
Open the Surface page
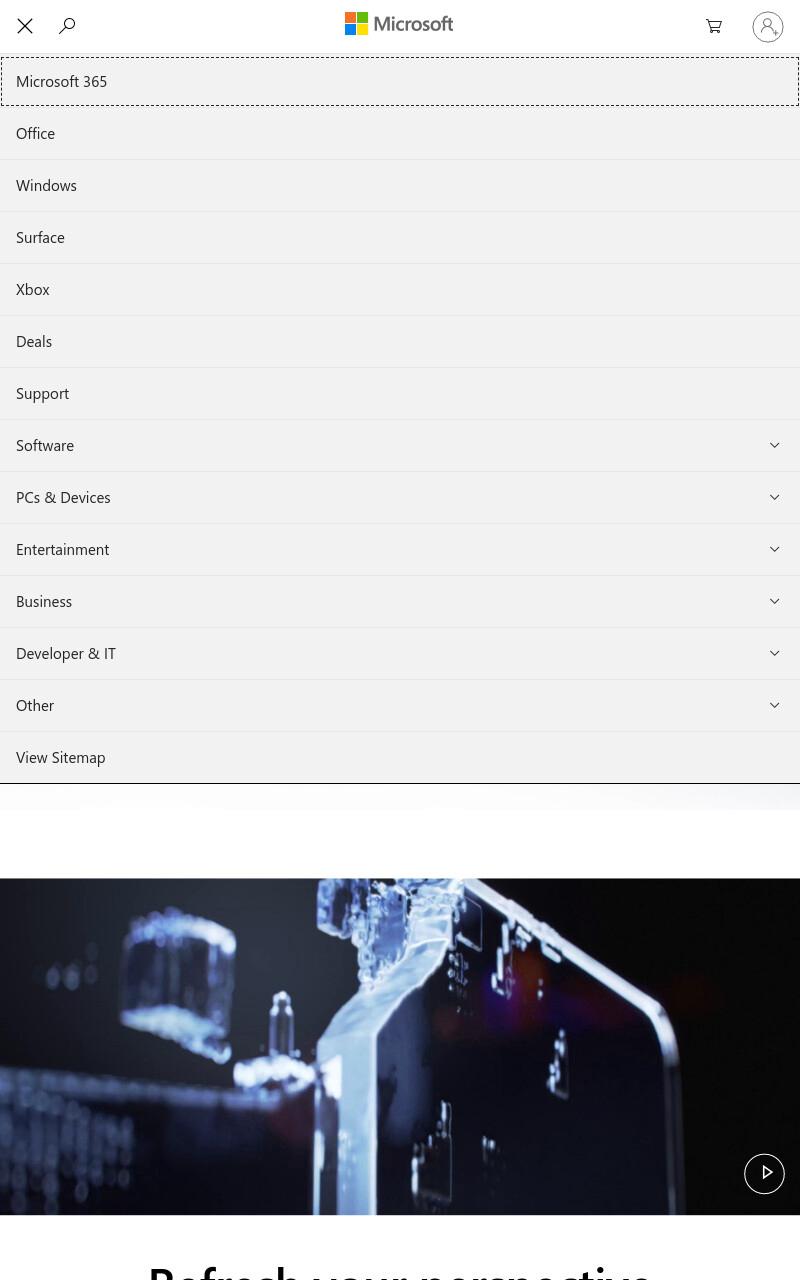[x=400, y=237]
